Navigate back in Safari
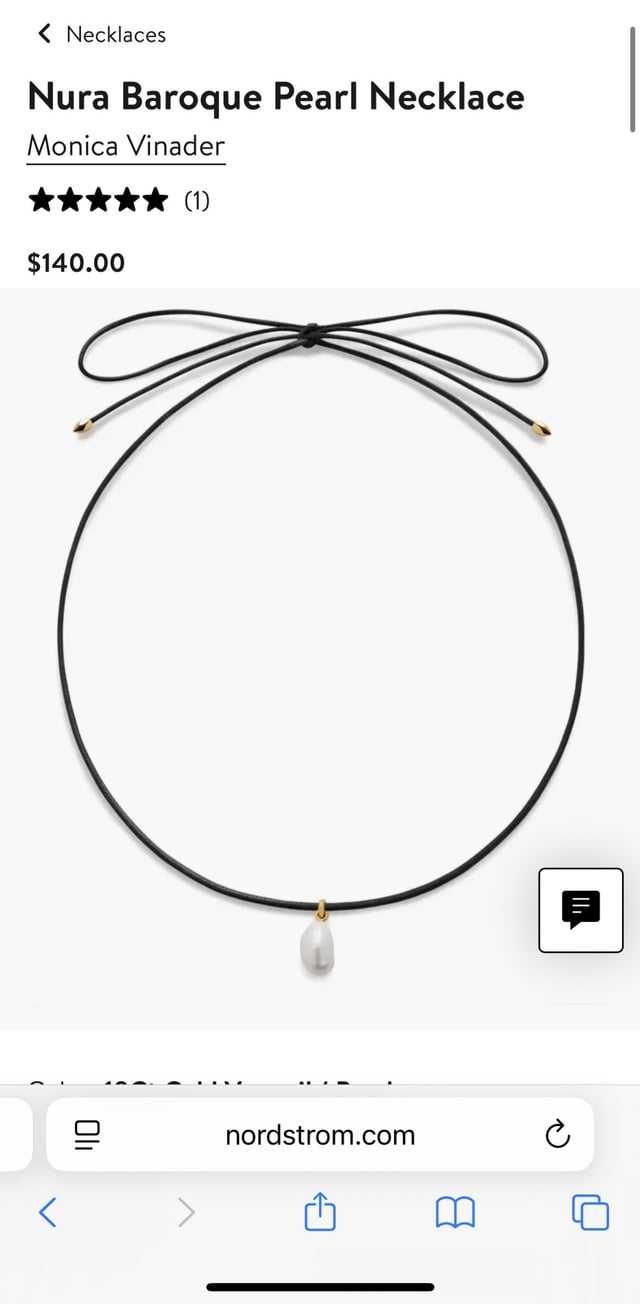This screenshot has width=640, height=1304. click(x=48, y=1213)
